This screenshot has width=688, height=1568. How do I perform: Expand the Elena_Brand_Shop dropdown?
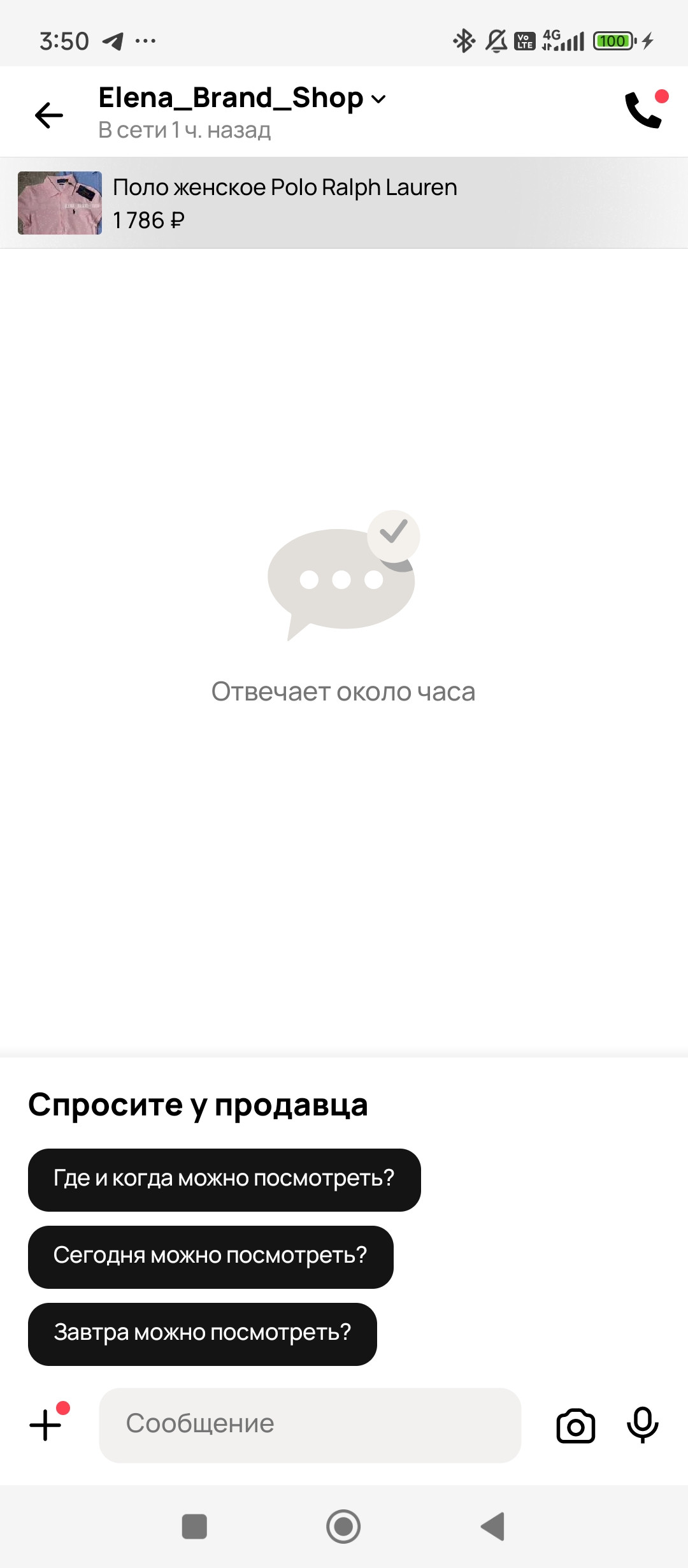tap(378, 99)
